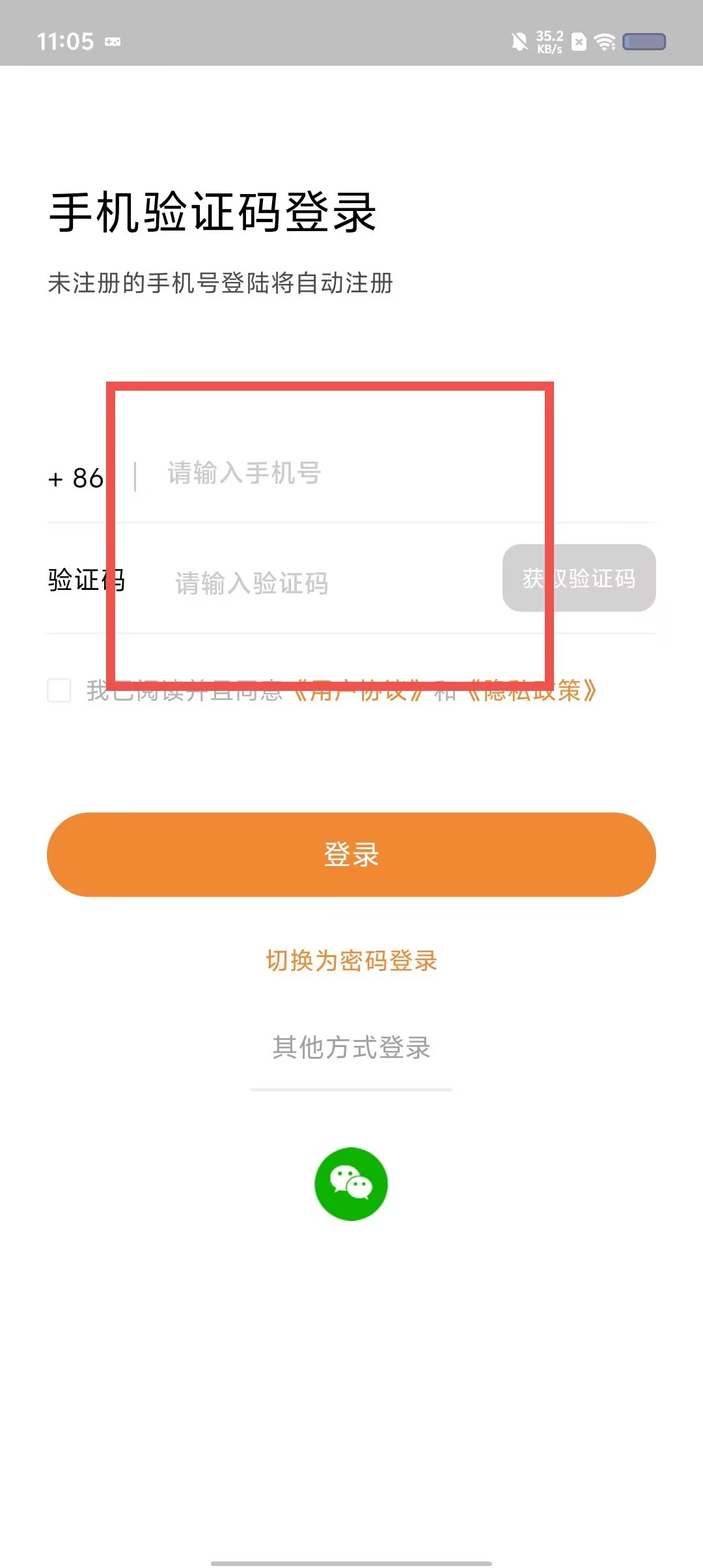This screenshot has height=1568, width=703.
Task: Tap the orange 登录 button
Action: [x=351, y=854]
